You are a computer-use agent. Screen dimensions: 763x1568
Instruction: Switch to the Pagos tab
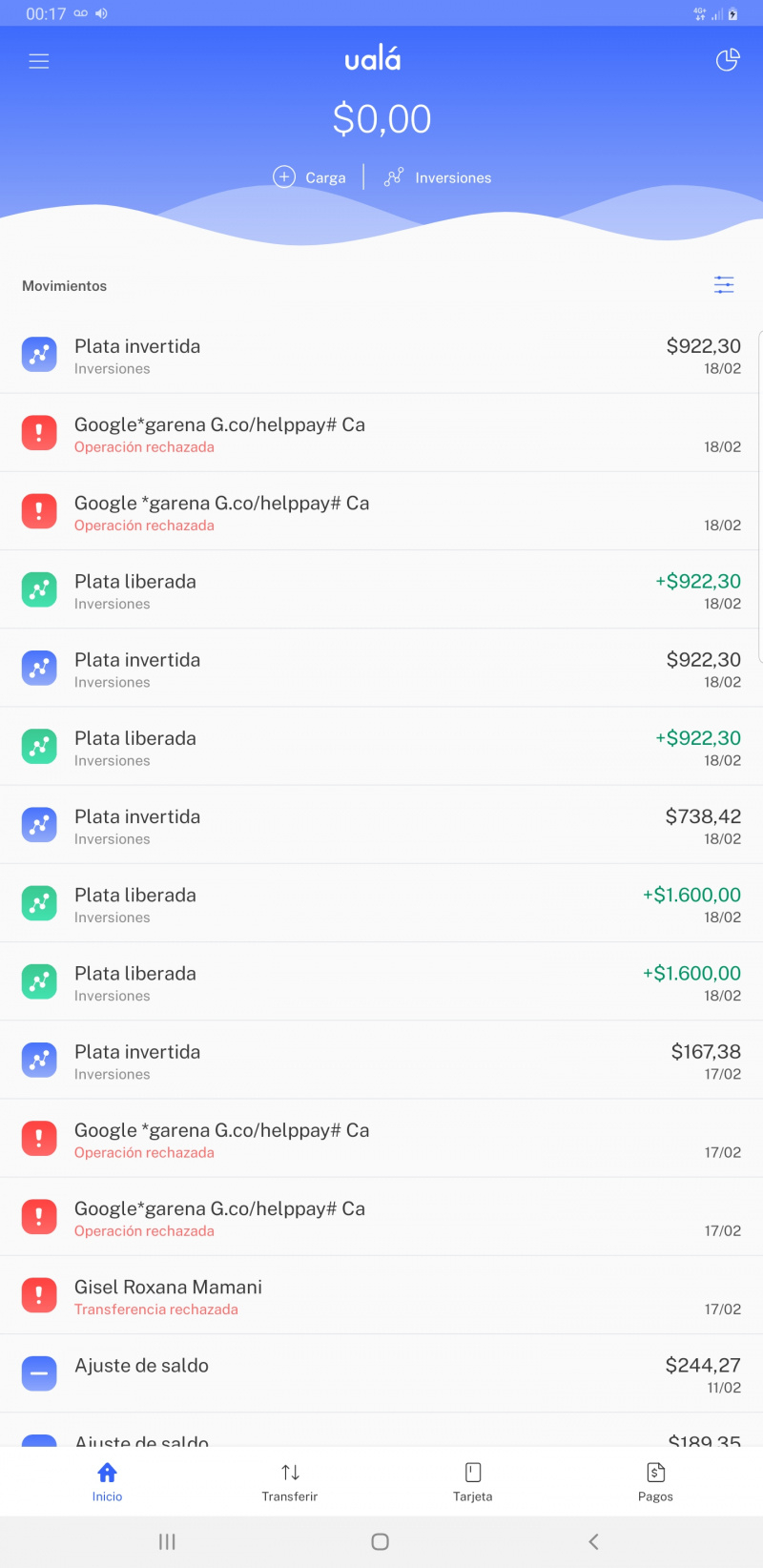pyautogui.click(x=655, y=1482)
